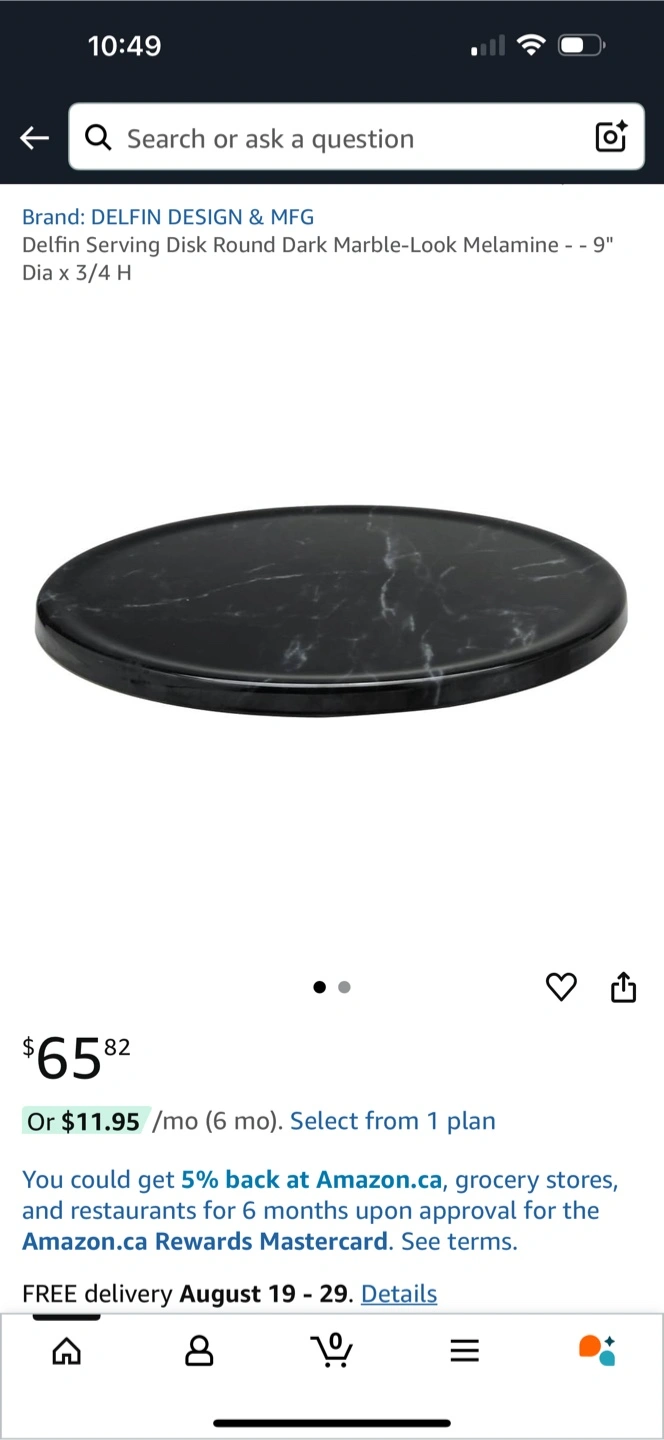Open delivery Details link
This screenshot has width=664, height=1440.
coord(399,1294)
